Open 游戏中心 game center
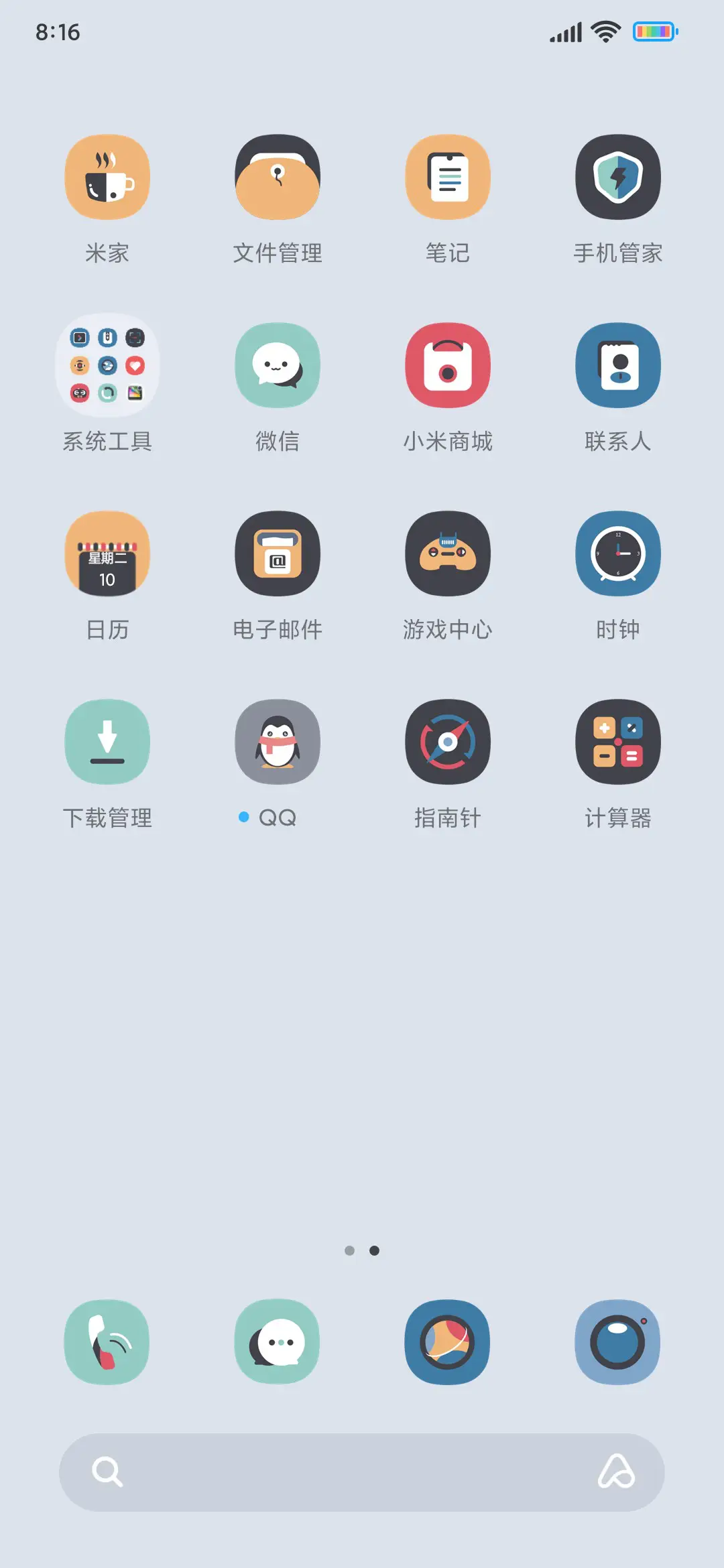Viewport: 724px width, 1568px height. pyautogui.click(x=448, y=554)
